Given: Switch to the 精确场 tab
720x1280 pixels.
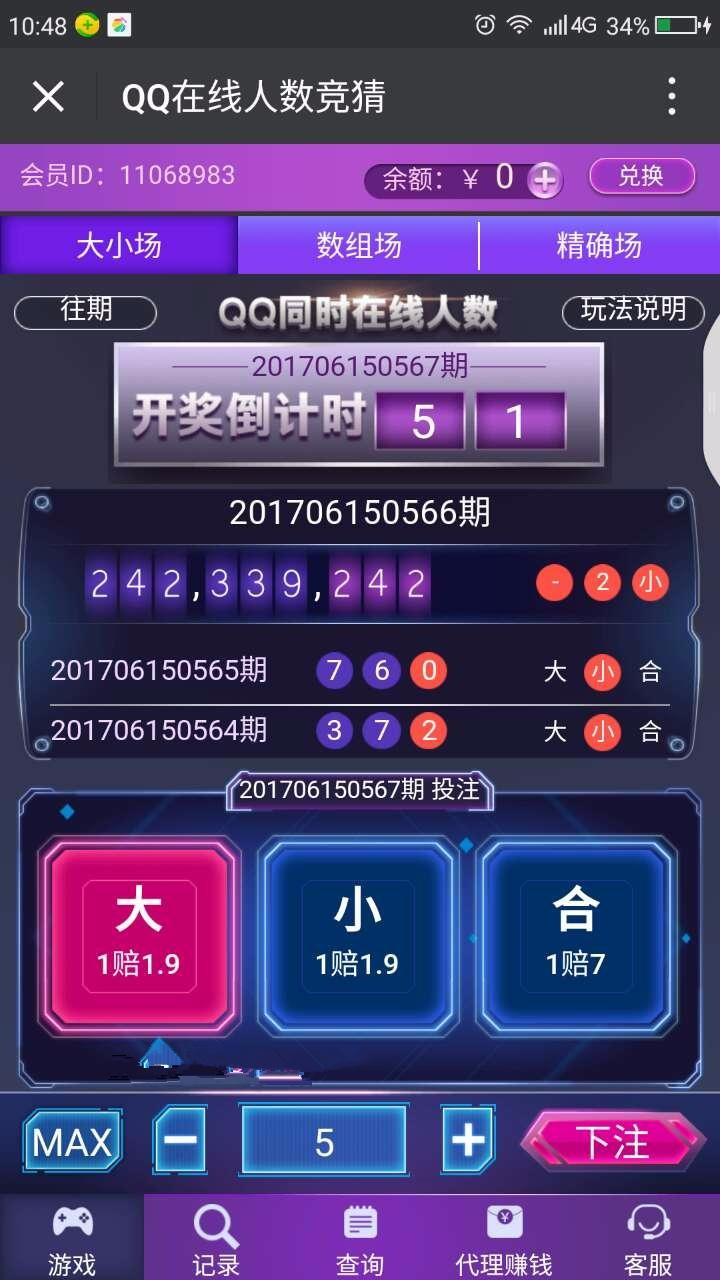Looking at the screenshot, I should coord(598,246).
